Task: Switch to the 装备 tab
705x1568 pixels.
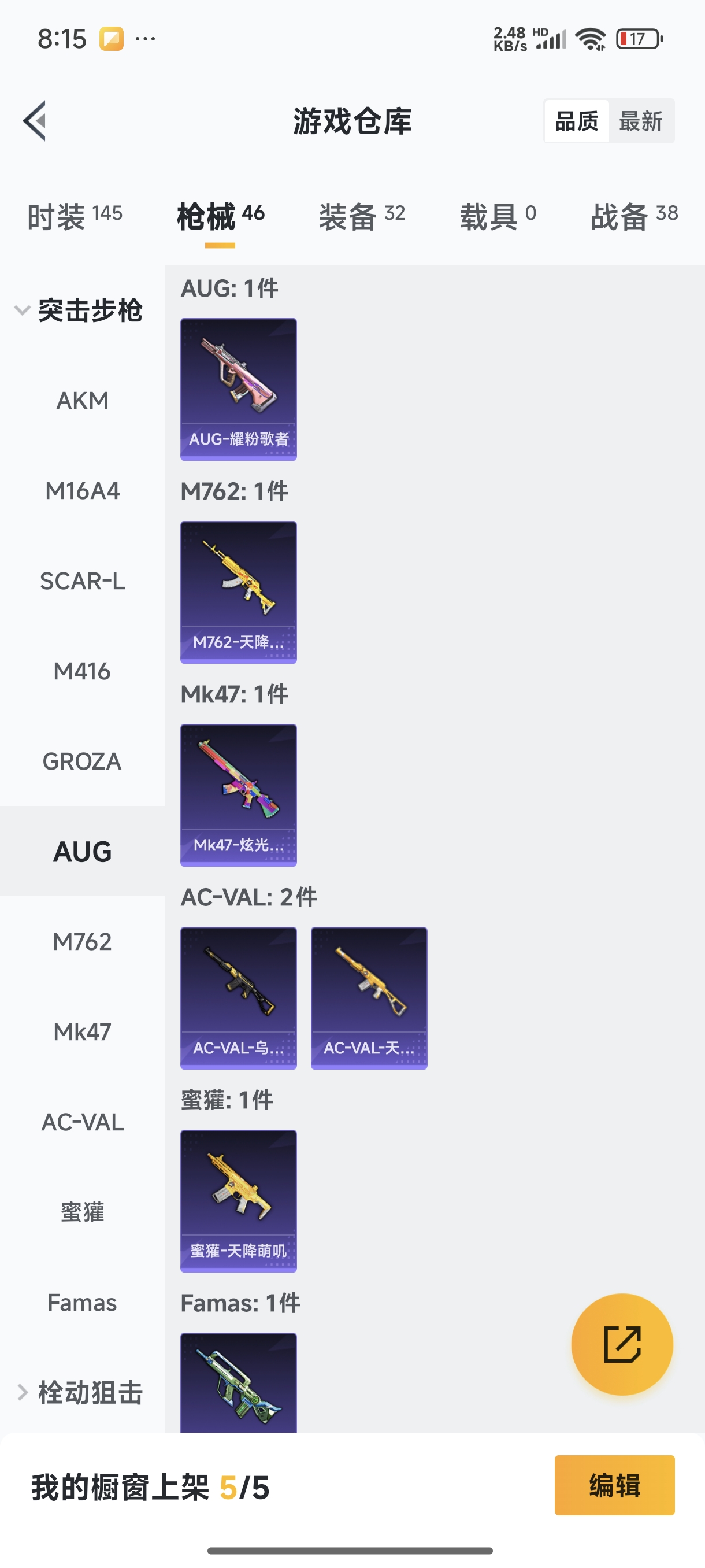Action: 361,216
